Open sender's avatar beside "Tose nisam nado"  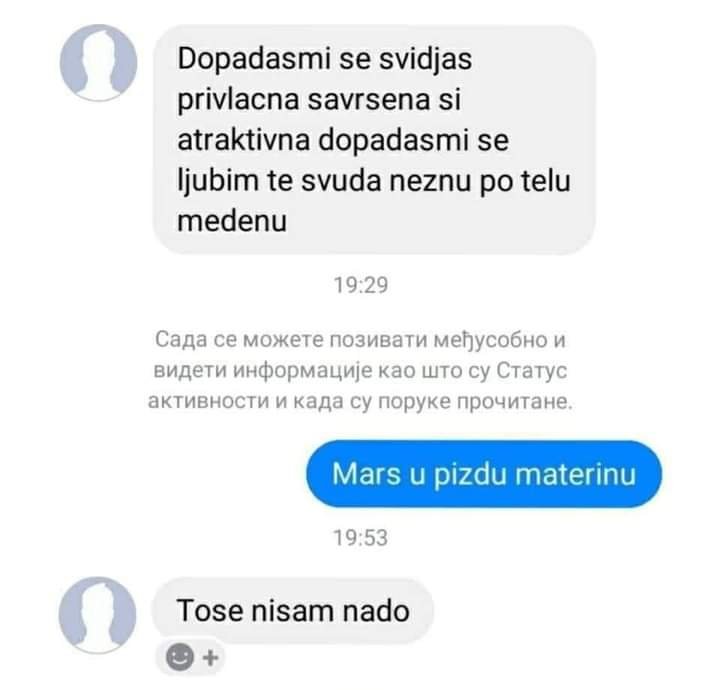point(98,609)
